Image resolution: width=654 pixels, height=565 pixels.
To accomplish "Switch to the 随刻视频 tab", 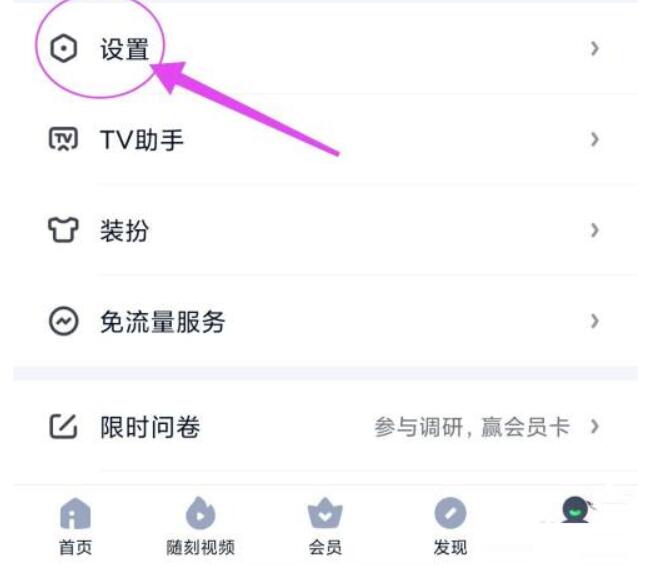I will click(200, 526).
